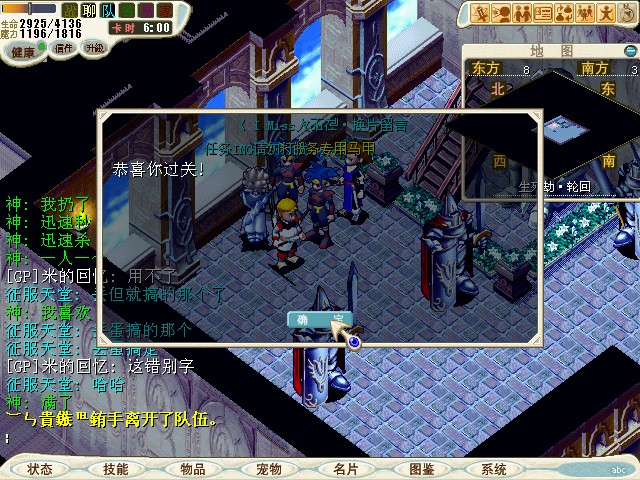Tap the compass icon in toolbar
This screenshot has height=480, width=640.
[628, 13]
